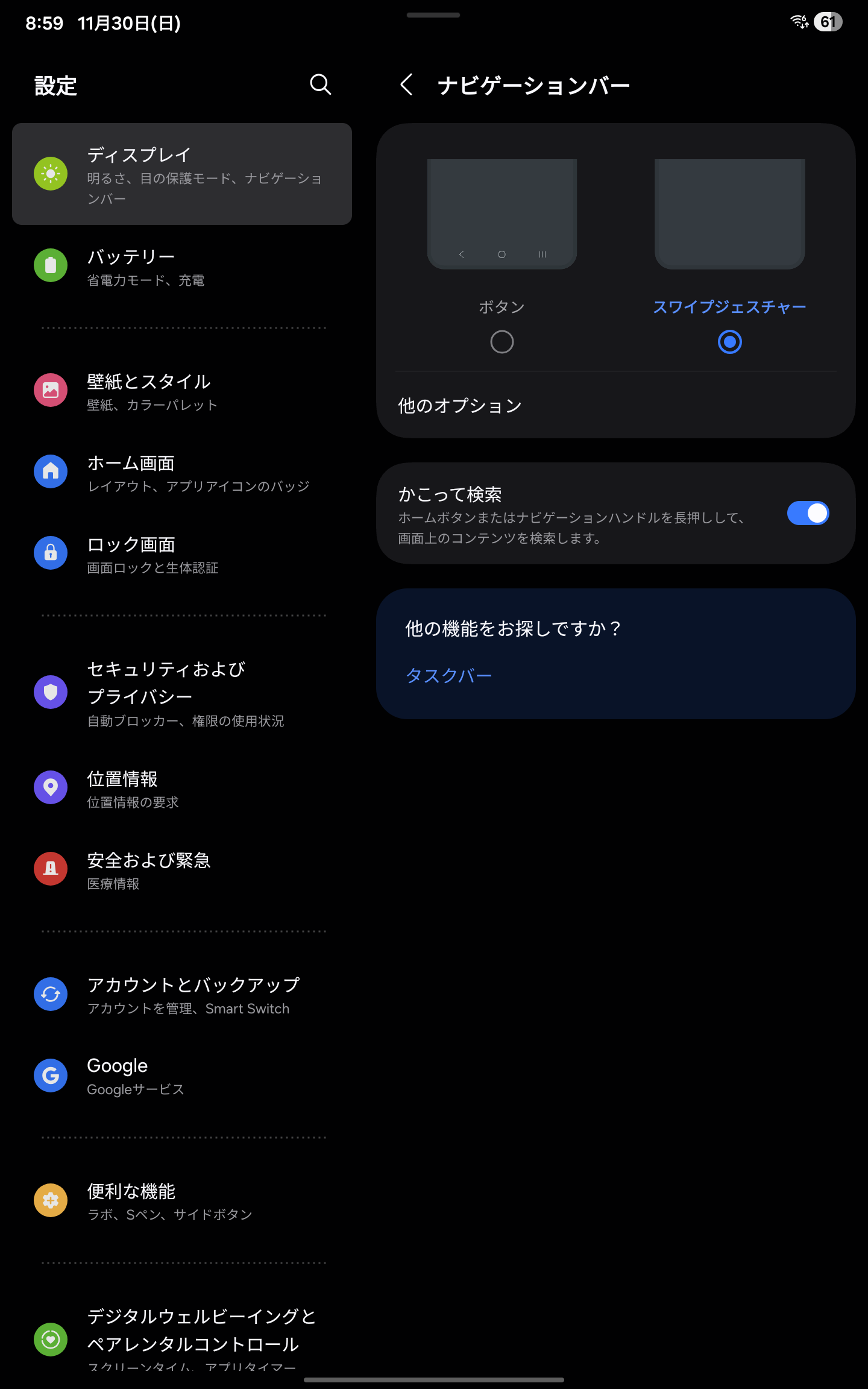The width and height of the screenshot is (868, 1389).
Task: Open the タスクバー link
Action: point(449,675)
